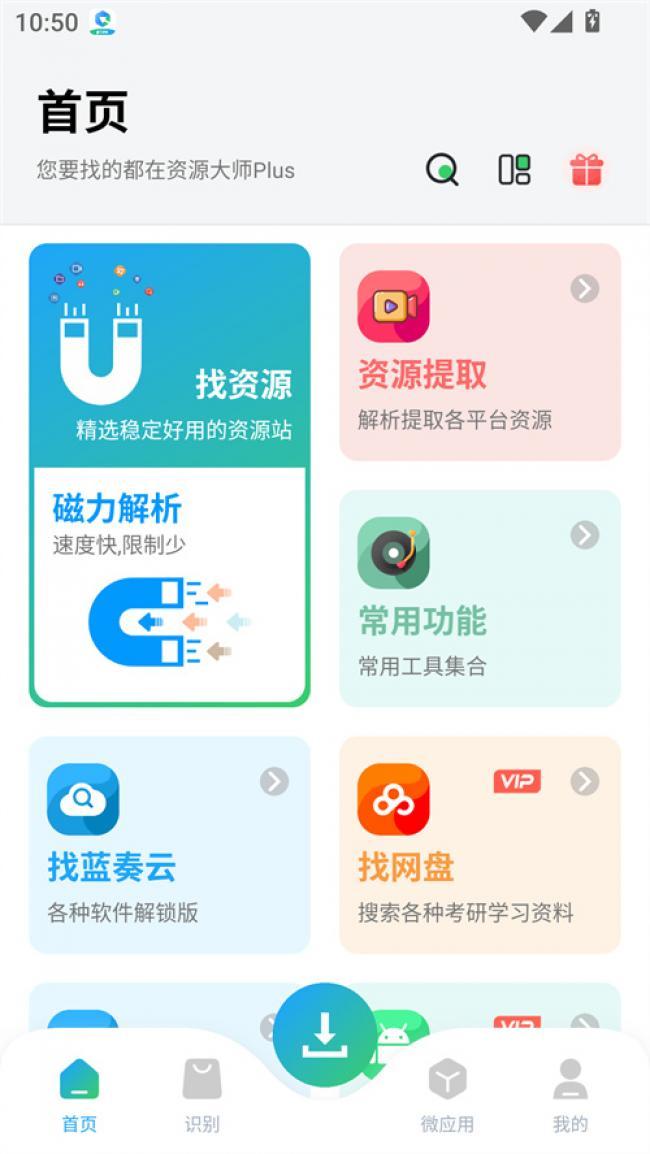The width and height of the screenshot is (650, 1154).
Task: Open the 磁力解析 card
Action: coord(169,585)
